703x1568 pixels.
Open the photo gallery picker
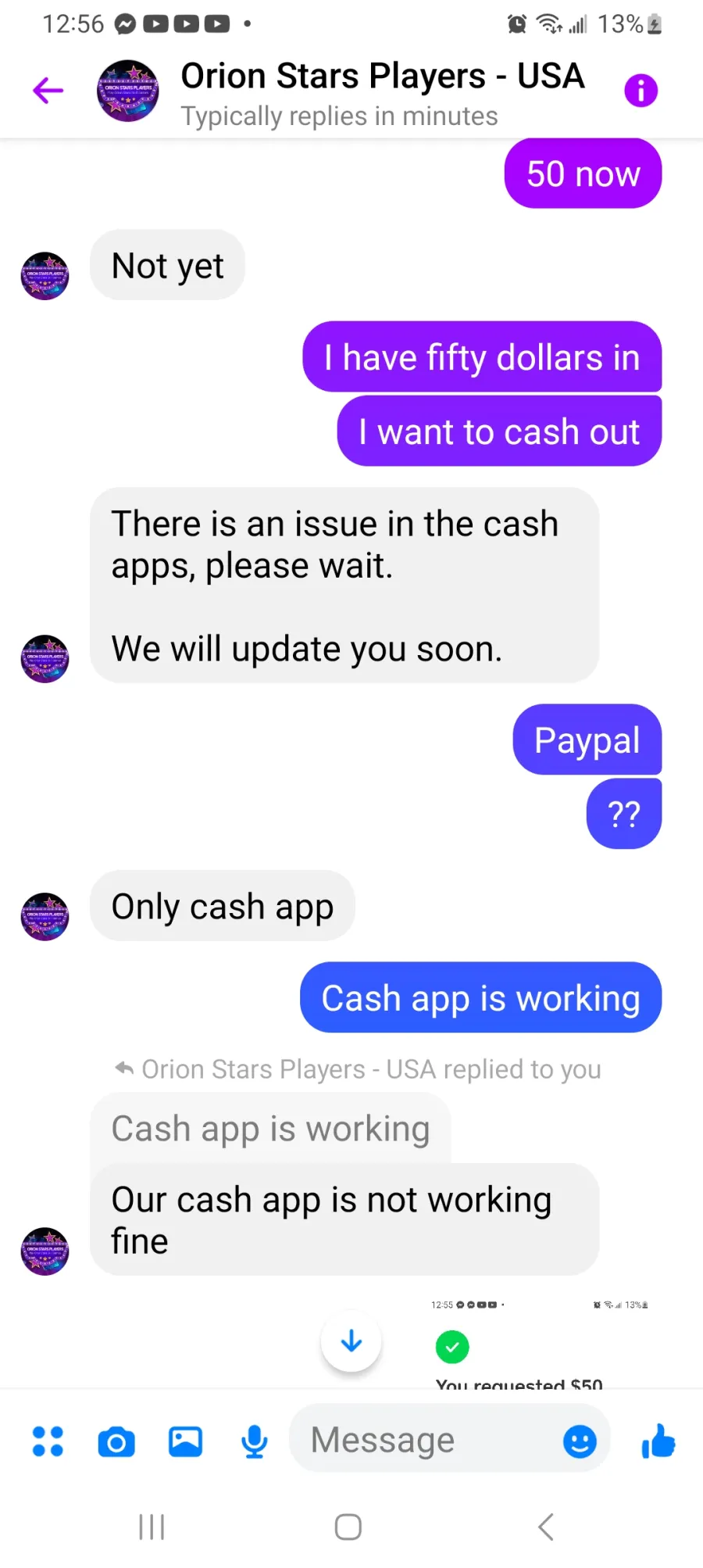click(x=185, y=1441)
